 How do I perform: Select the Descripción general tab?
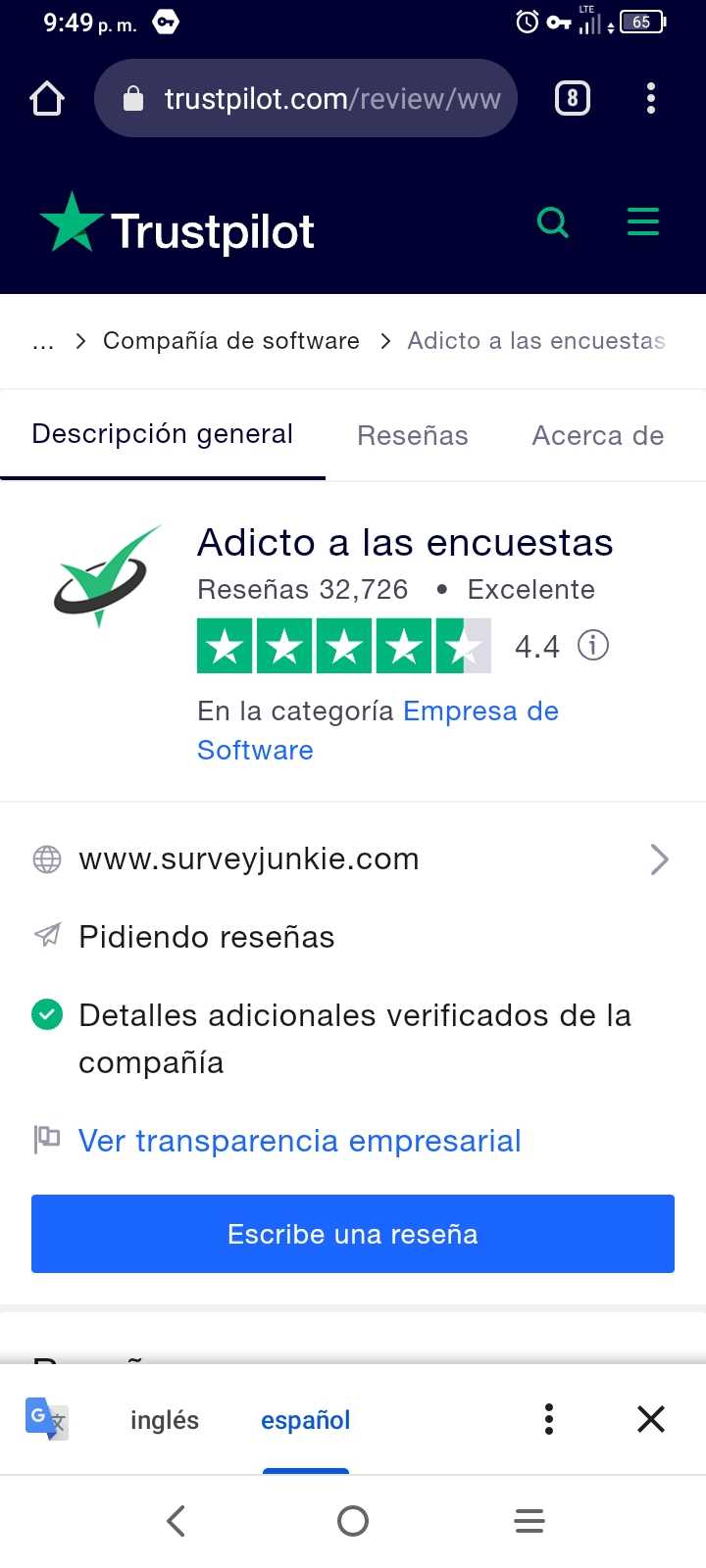coord(163,434)
